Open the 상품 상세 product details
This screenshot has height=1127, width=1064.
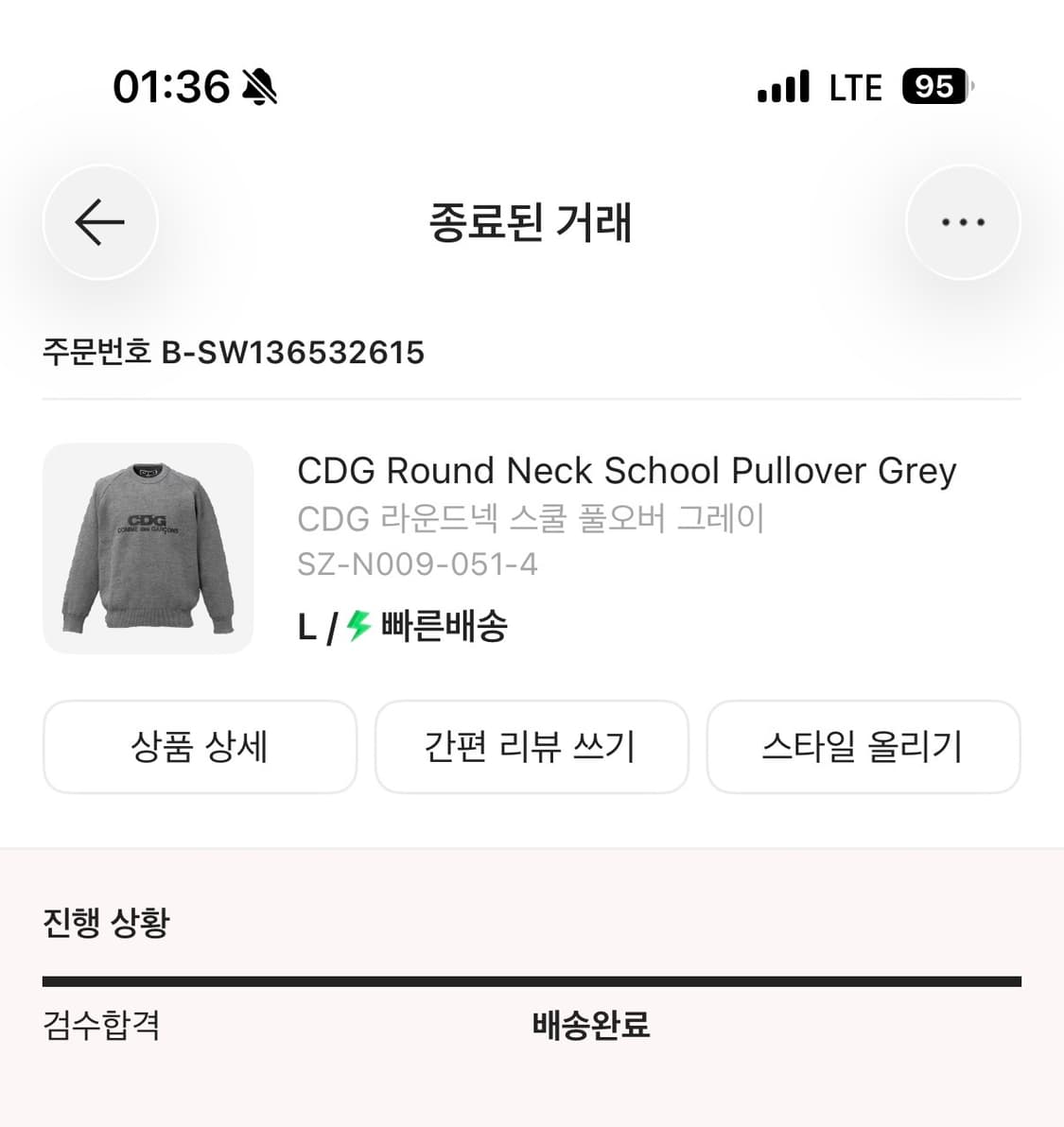[x=200, y=747]
